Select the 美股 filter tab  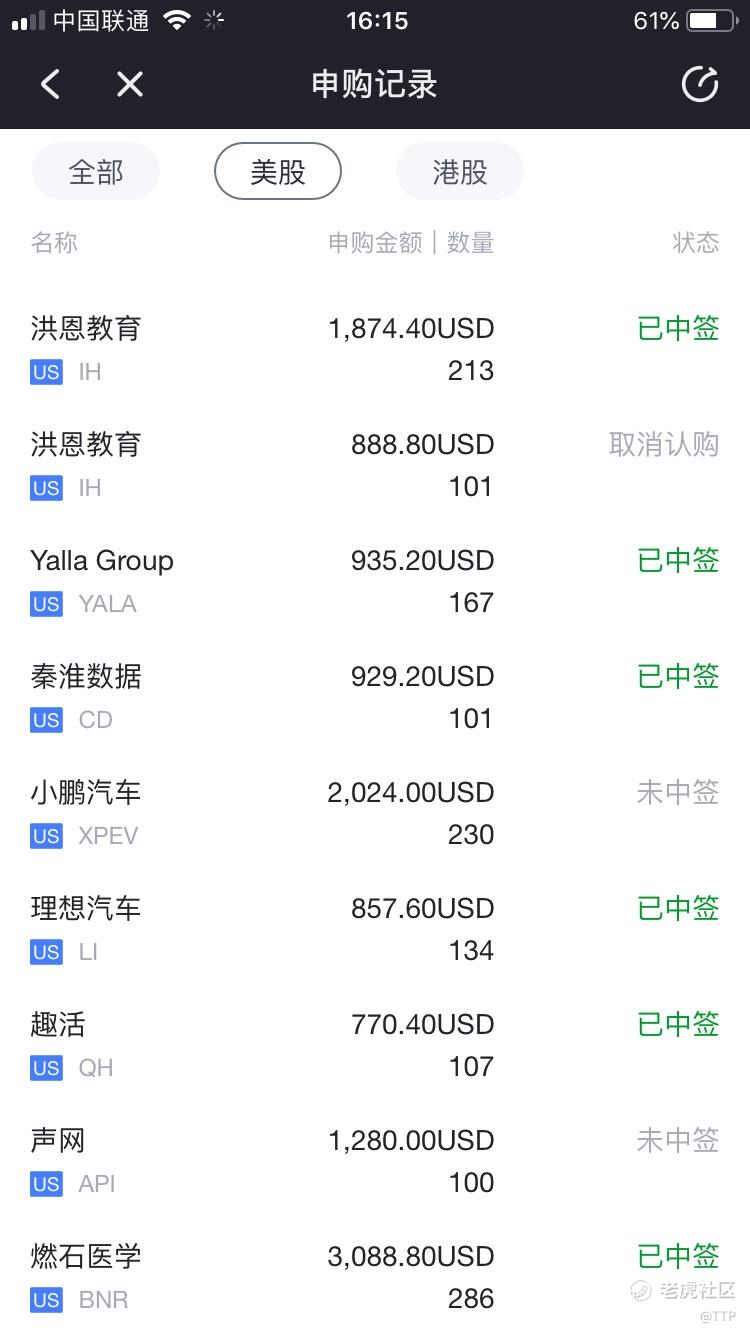pos(278,172)
